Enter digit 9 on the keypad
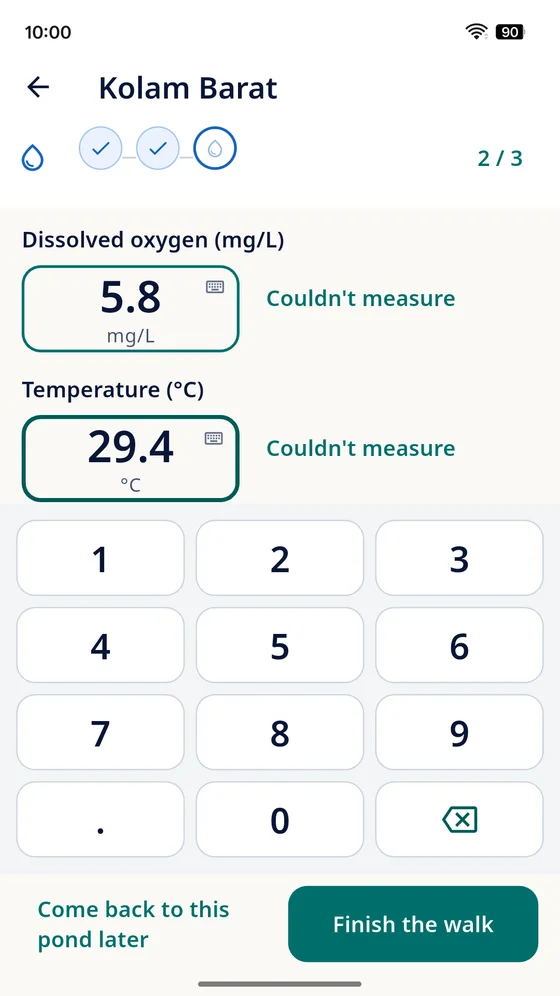 click(x=459, y=732)
